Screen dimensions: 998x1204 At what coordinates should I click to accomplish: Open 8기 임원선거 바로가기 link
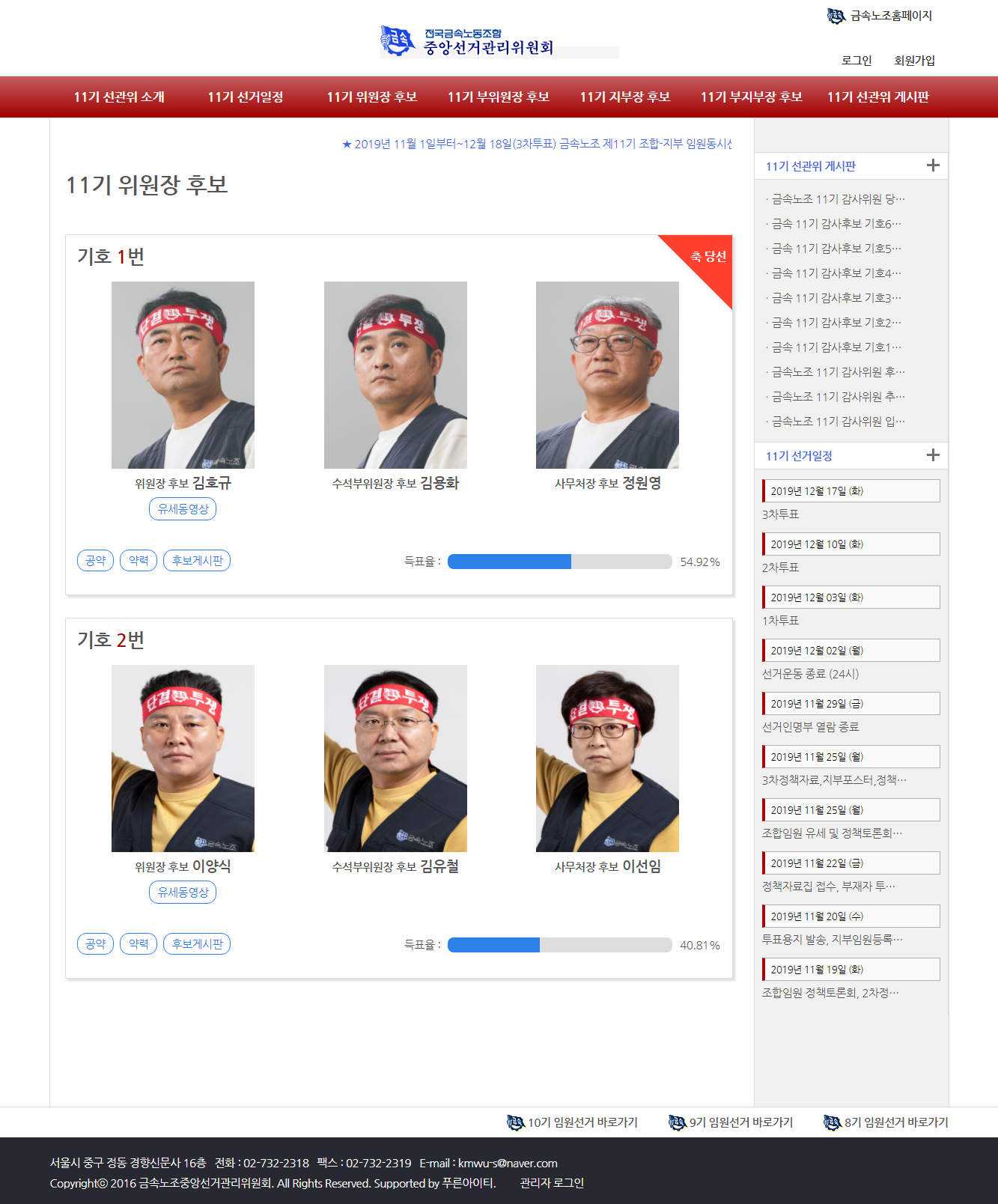click(886, 1122)
